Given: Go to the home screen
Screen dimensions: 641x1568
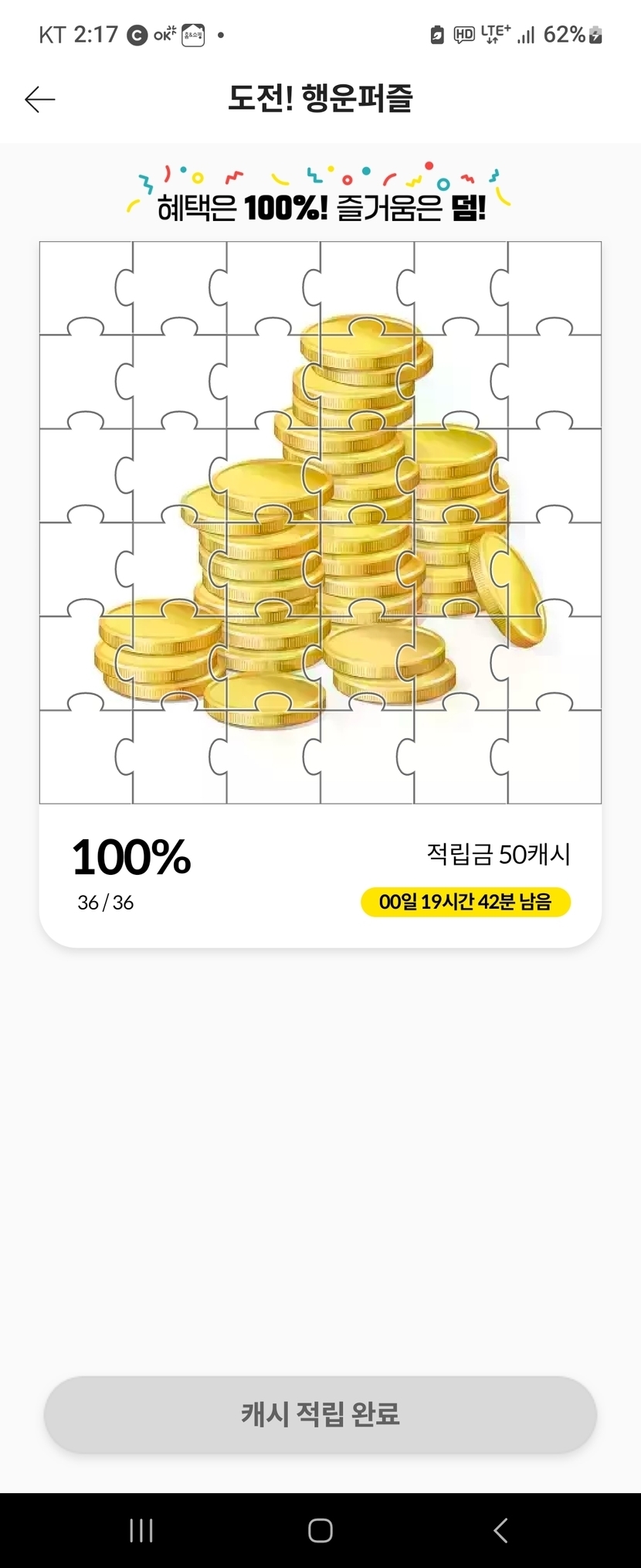Looking at the screenshot, I should click(x=320, y=1530).
